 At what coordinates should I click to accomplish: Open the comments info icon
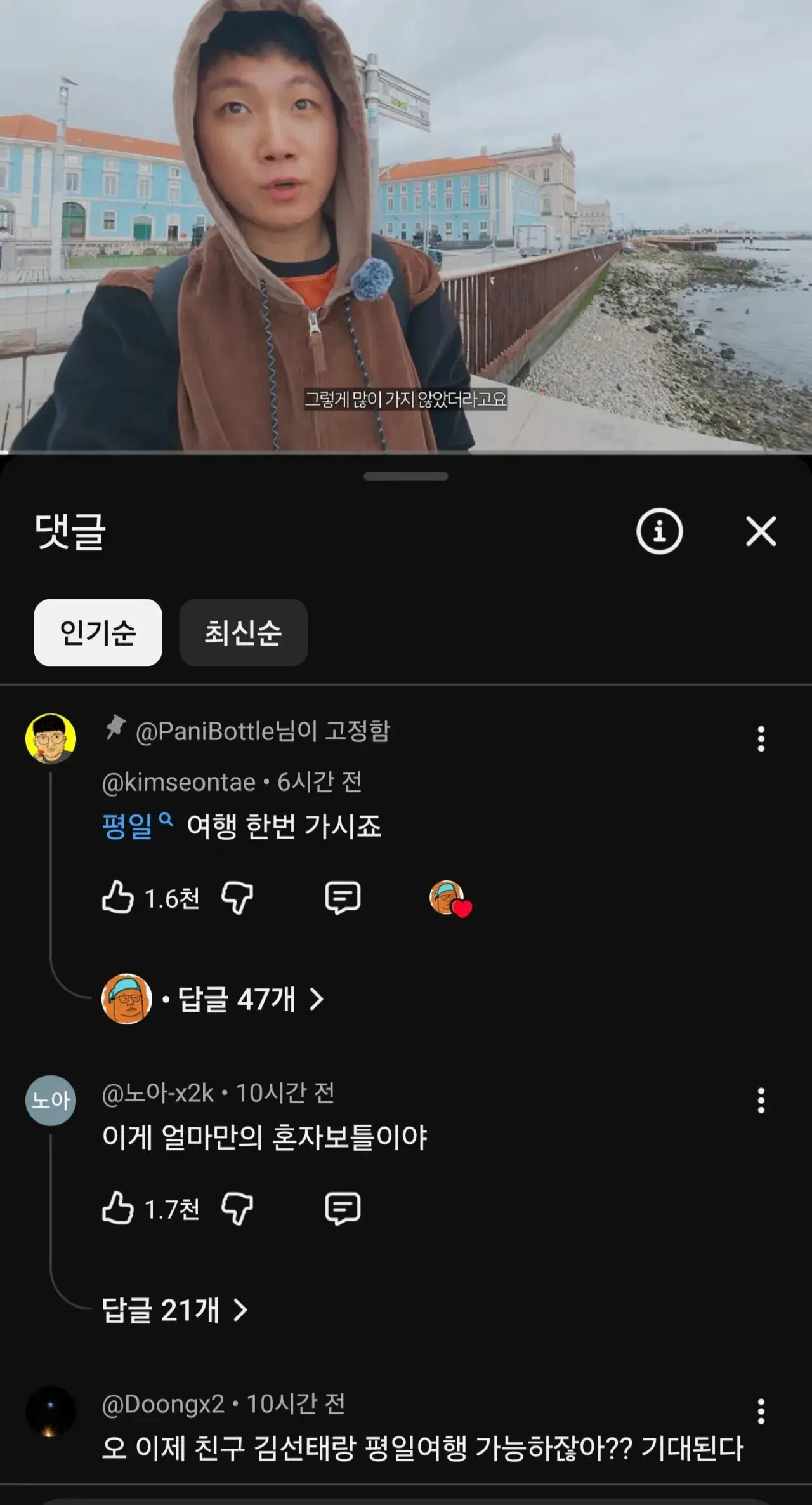point(660,533)
